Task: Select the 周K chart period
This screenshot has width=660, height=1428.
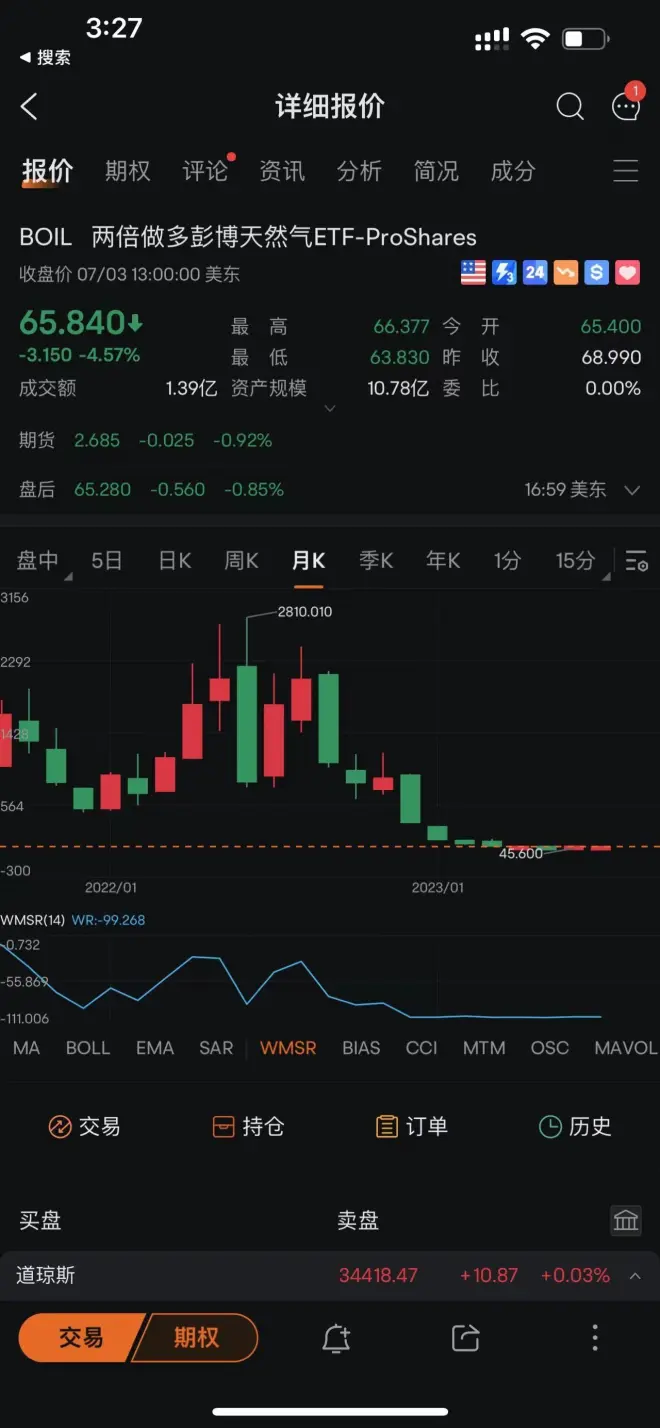Action: coord(241,560)
